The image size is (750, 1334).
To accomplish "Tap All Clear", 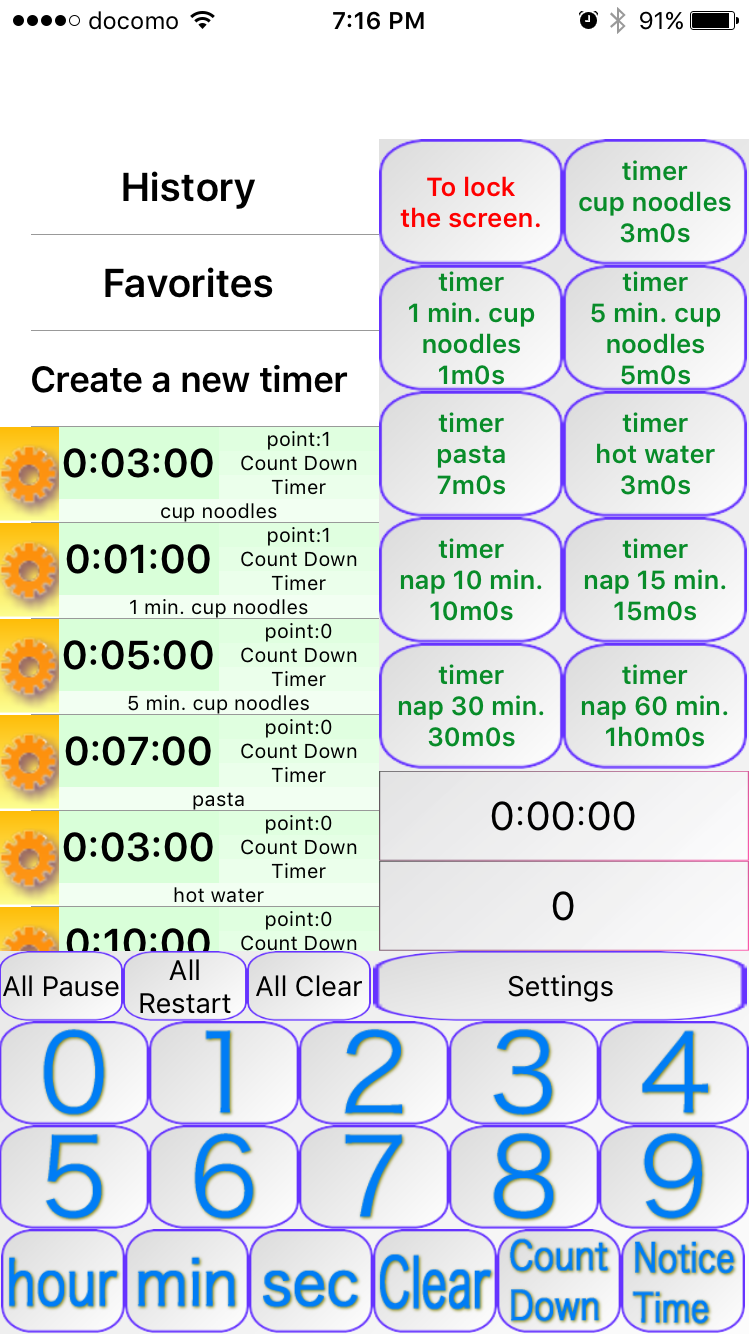I will coord(309,987).
